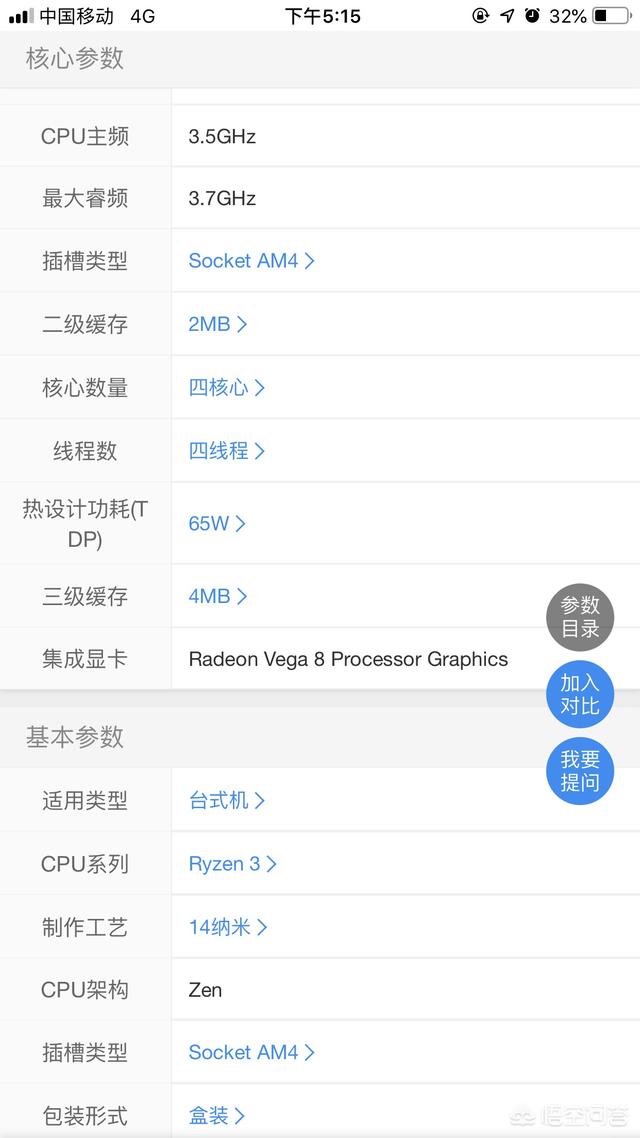This screenshot has height=1138, width=640.
Task: Open the 台式机 link
Action: 226,801
